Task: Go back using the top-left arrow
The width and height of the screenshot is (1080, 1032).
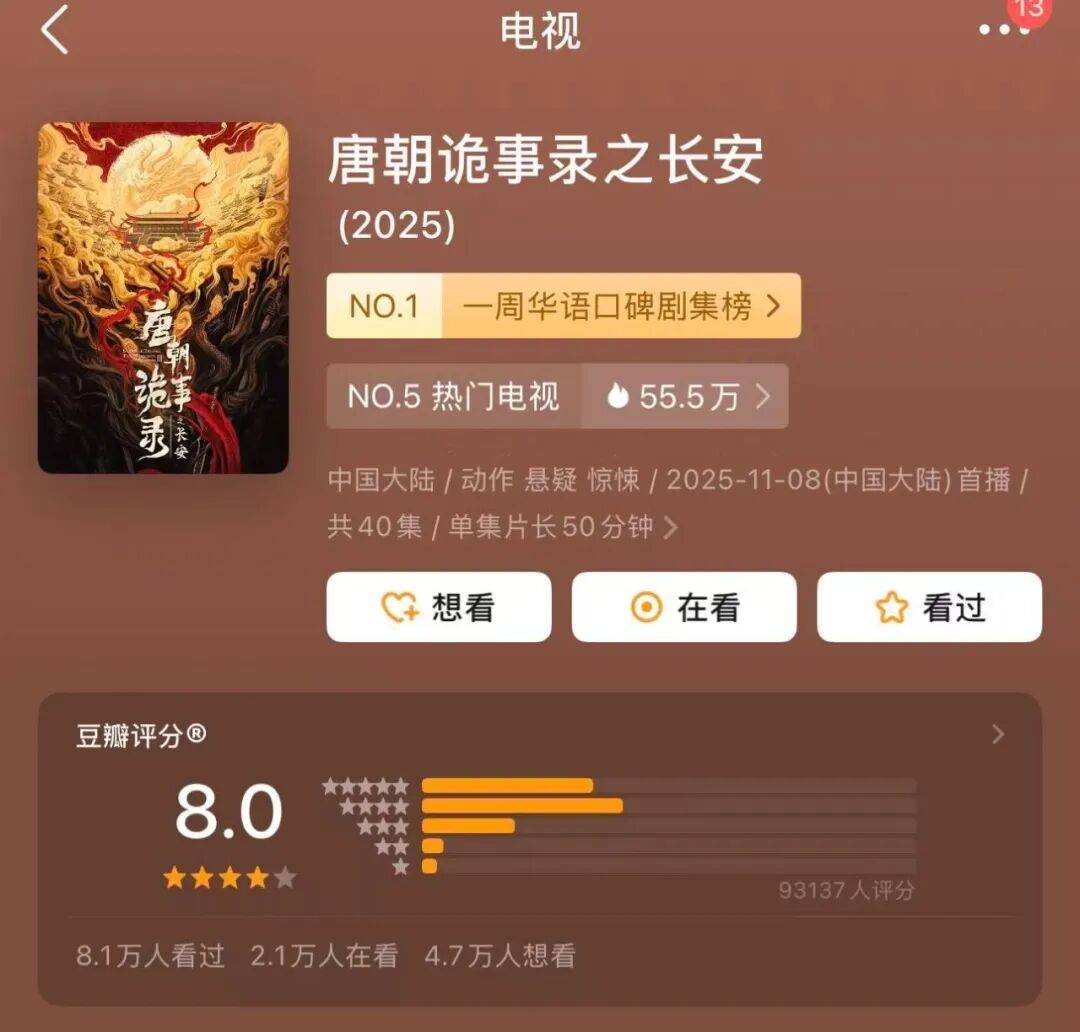Action: coord(54,31)
